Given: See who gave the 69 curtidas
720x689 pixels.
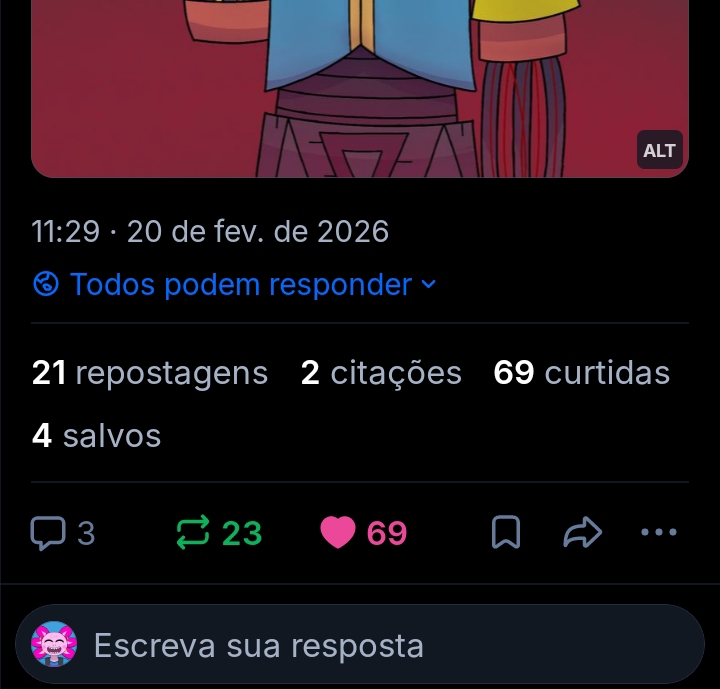Looking at the screenshot, I should [x=581, y=373].
